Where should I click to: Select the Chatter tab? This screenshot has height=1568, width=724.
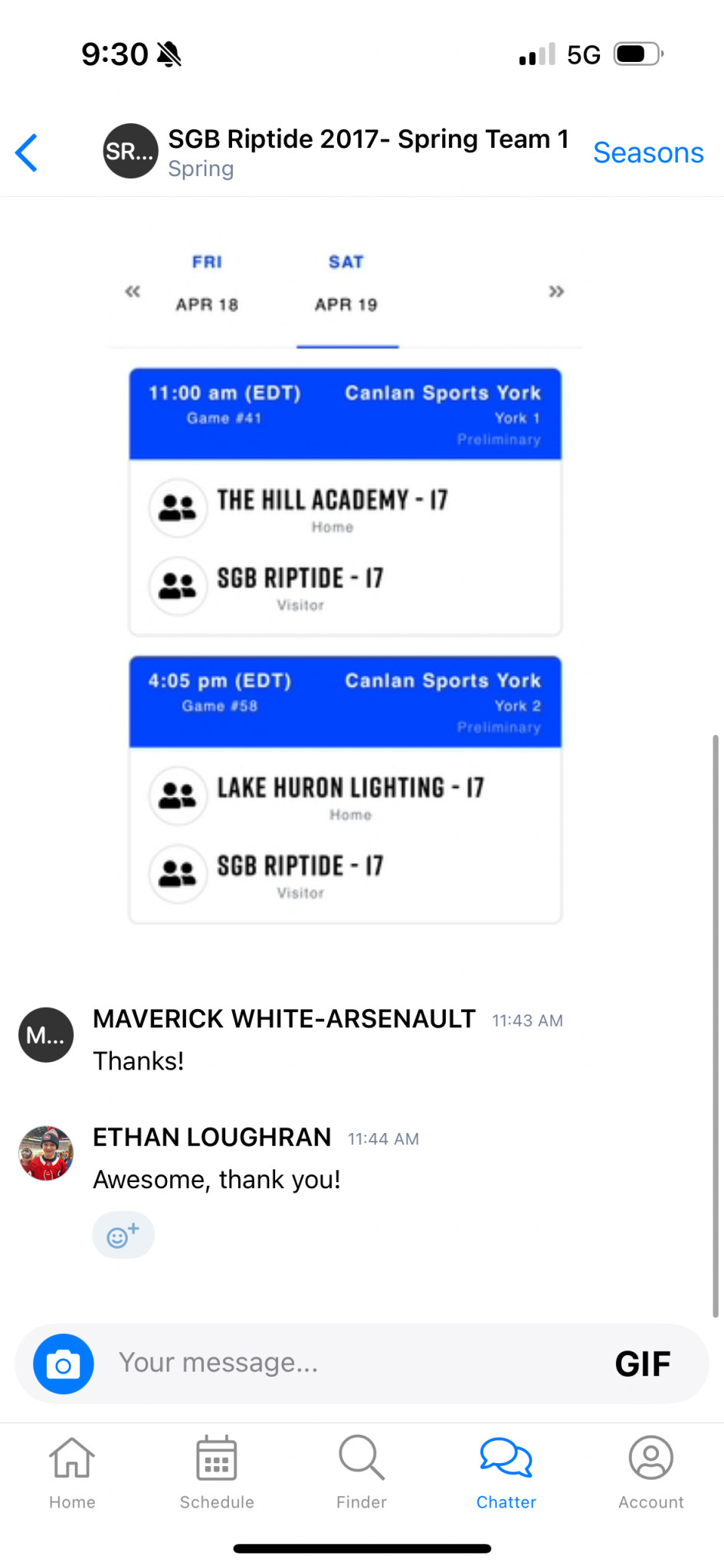click(506, 1472)
